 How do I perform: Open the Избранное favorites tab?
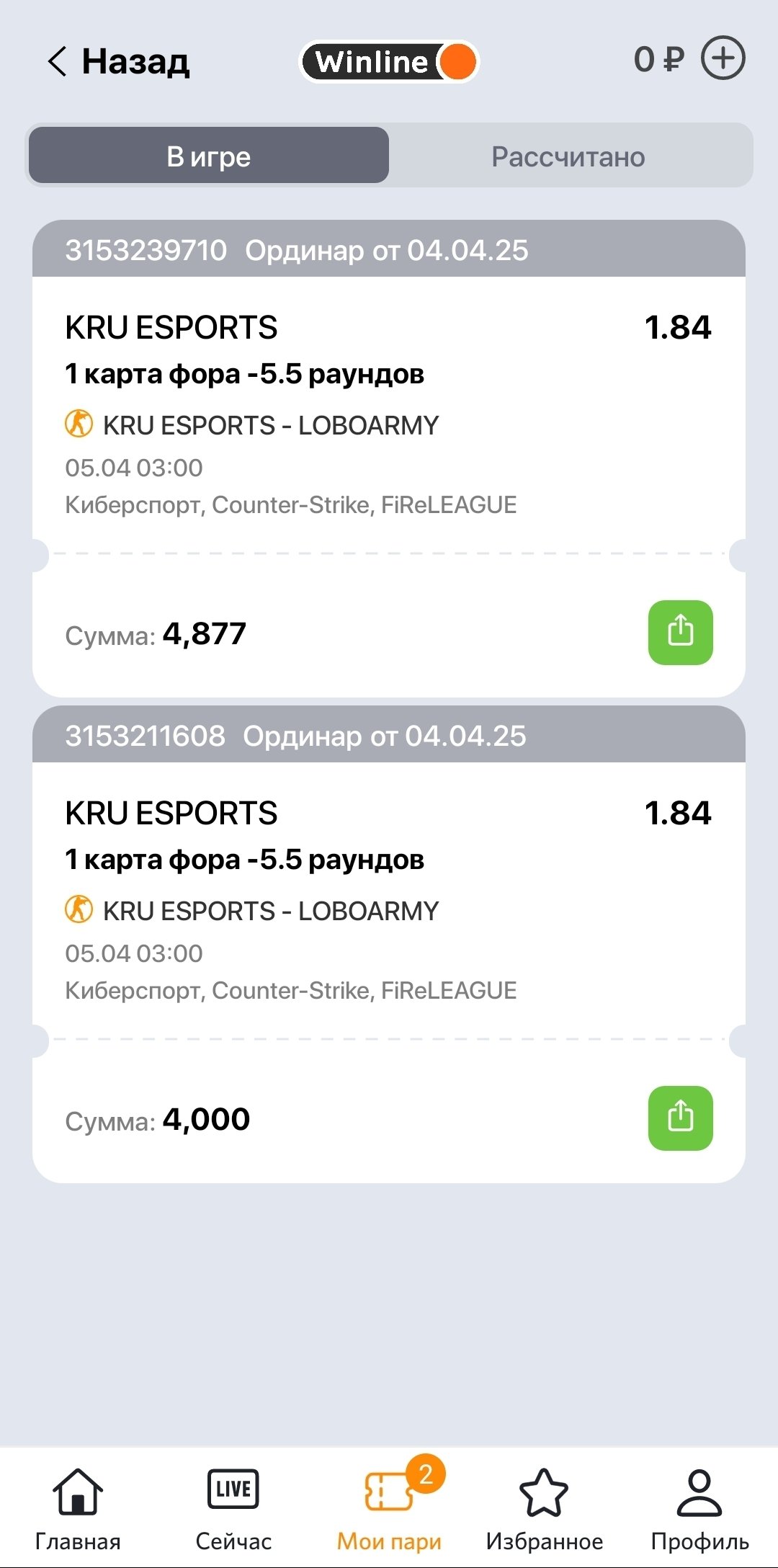coord(545,1507)
